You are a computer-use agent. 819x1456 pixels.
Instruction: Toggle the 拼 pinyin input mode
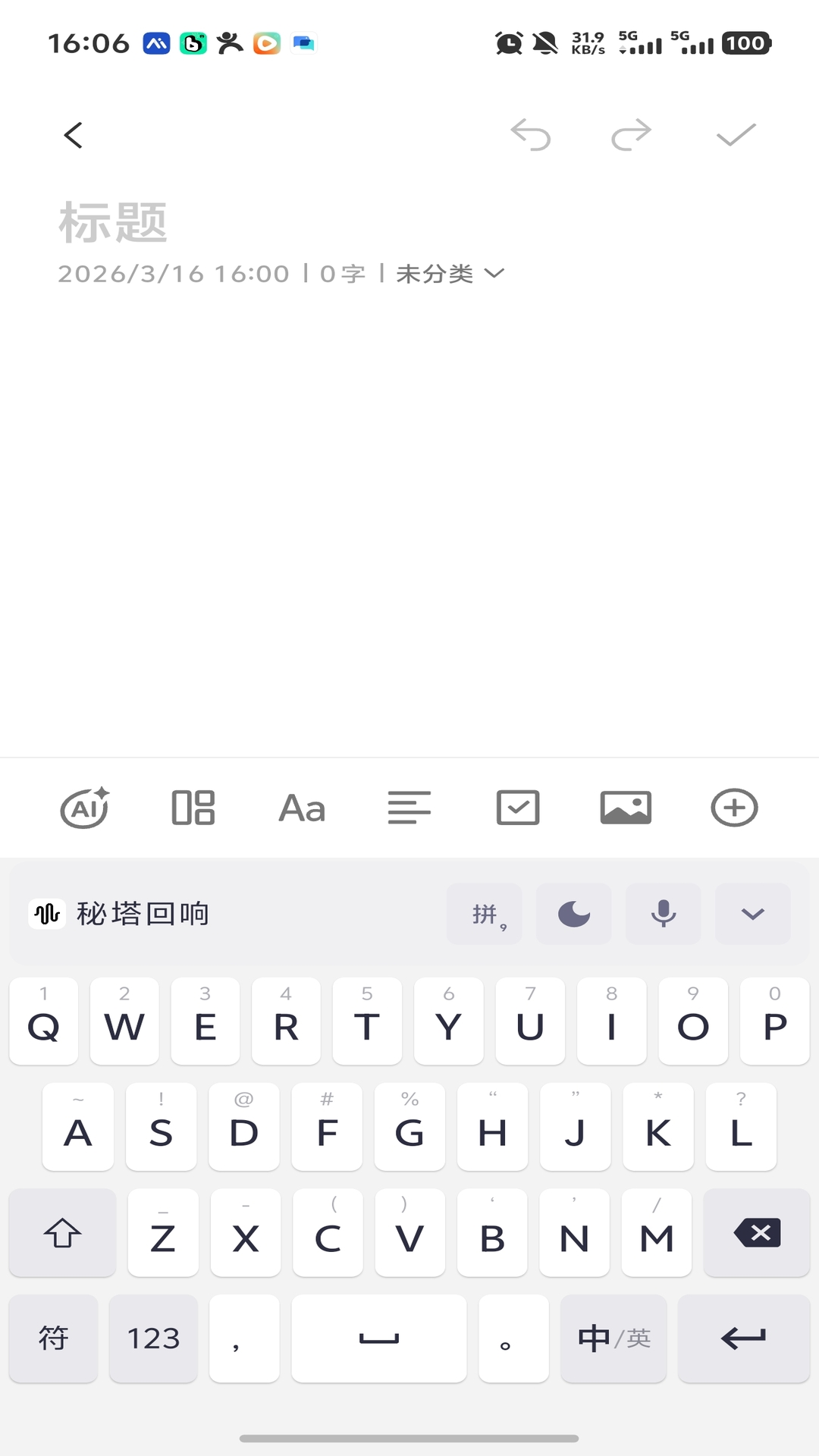[x=484, y=913]
